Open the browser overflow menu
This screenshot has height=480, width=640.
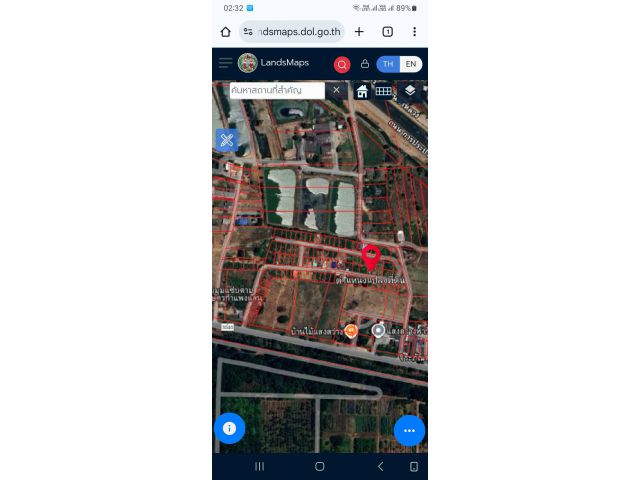tap(414, 32)
